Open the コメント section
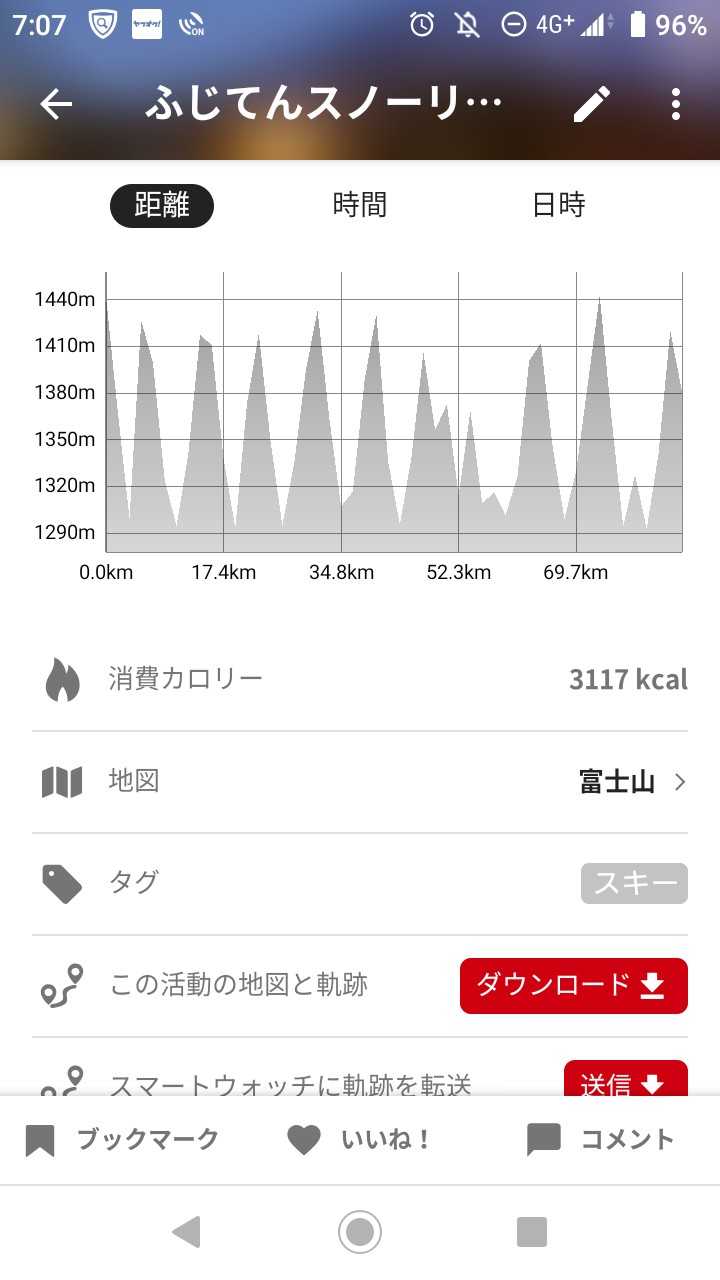The width and height of the screenshot is (720, 1280). point(600,1139)
